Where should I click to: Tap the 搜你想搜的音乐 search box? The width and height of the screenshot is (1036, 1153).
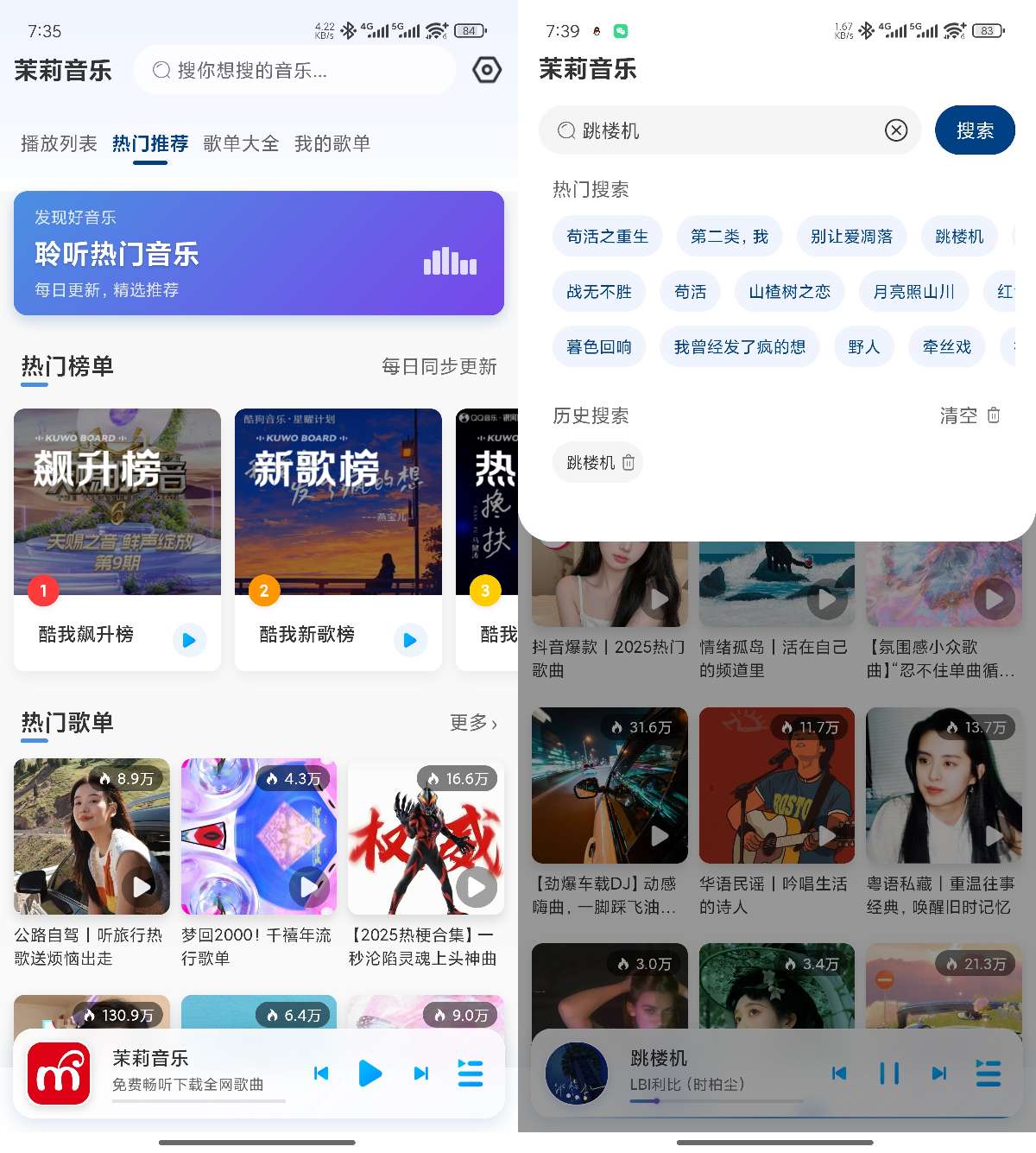[x=294, y=70]
